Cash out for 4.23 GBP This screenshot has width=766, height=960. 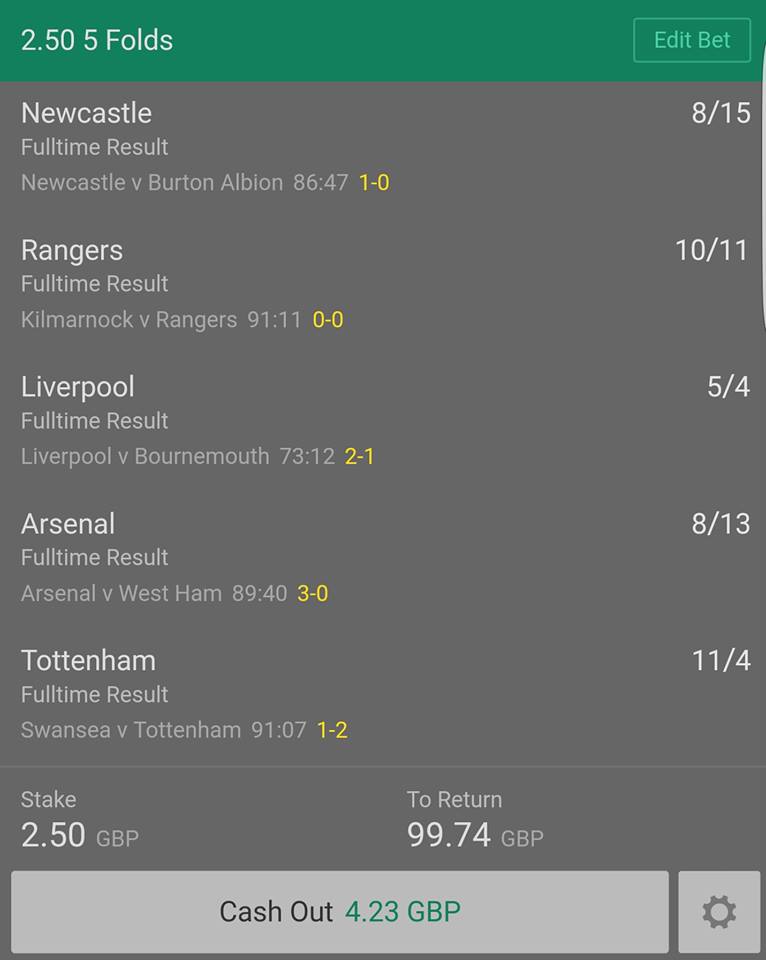click(x=340, y=911)
